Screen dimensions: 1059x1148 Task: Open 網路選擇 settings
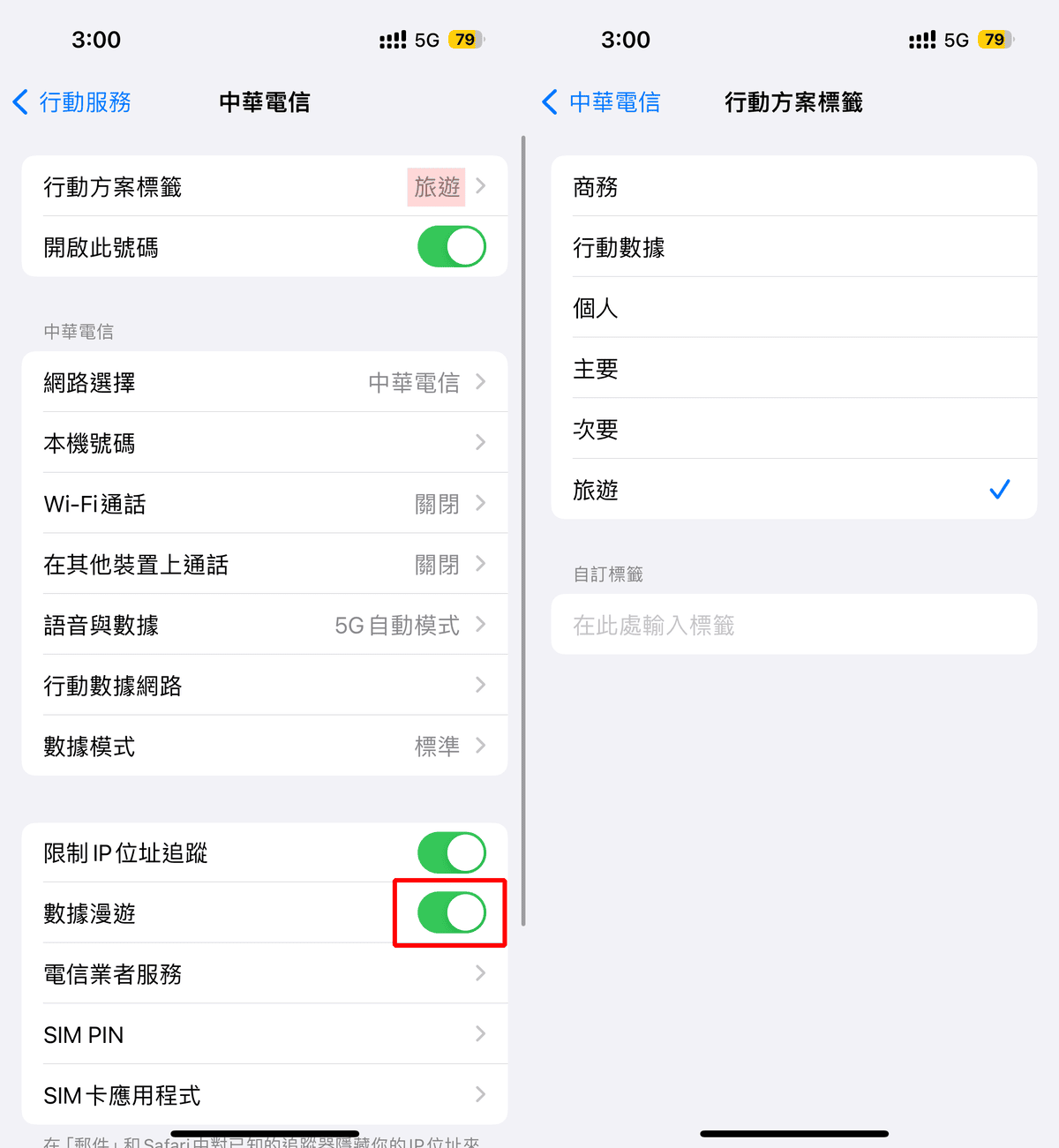(x=264, y=382)
